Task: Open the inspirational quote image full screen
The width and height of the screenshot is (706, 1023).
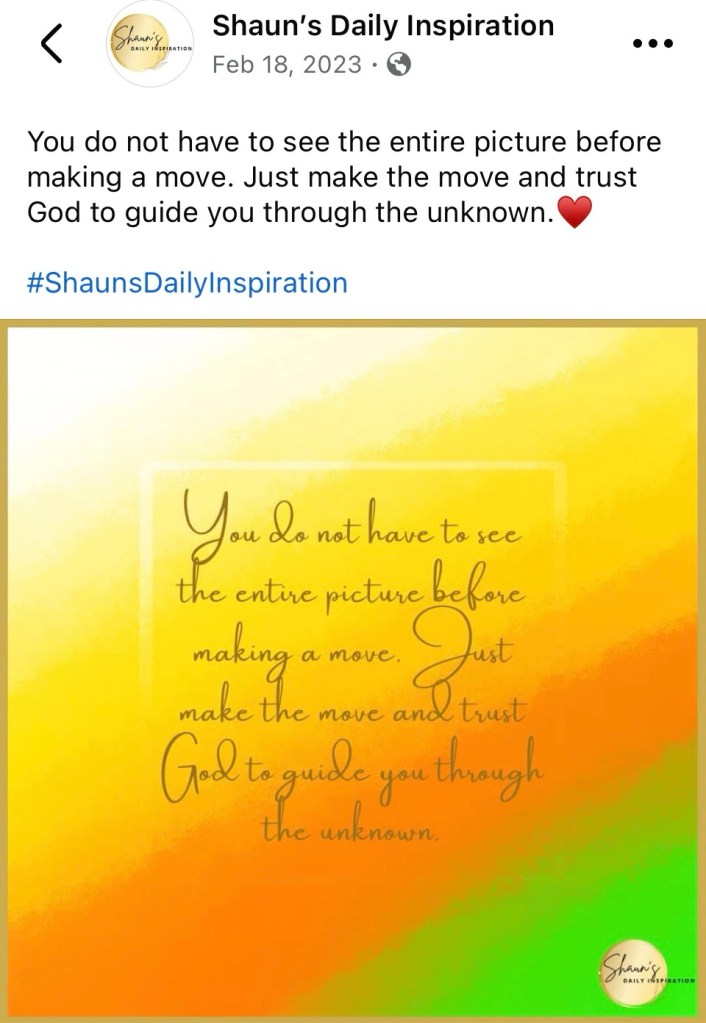Action: (x=353, y=670)
